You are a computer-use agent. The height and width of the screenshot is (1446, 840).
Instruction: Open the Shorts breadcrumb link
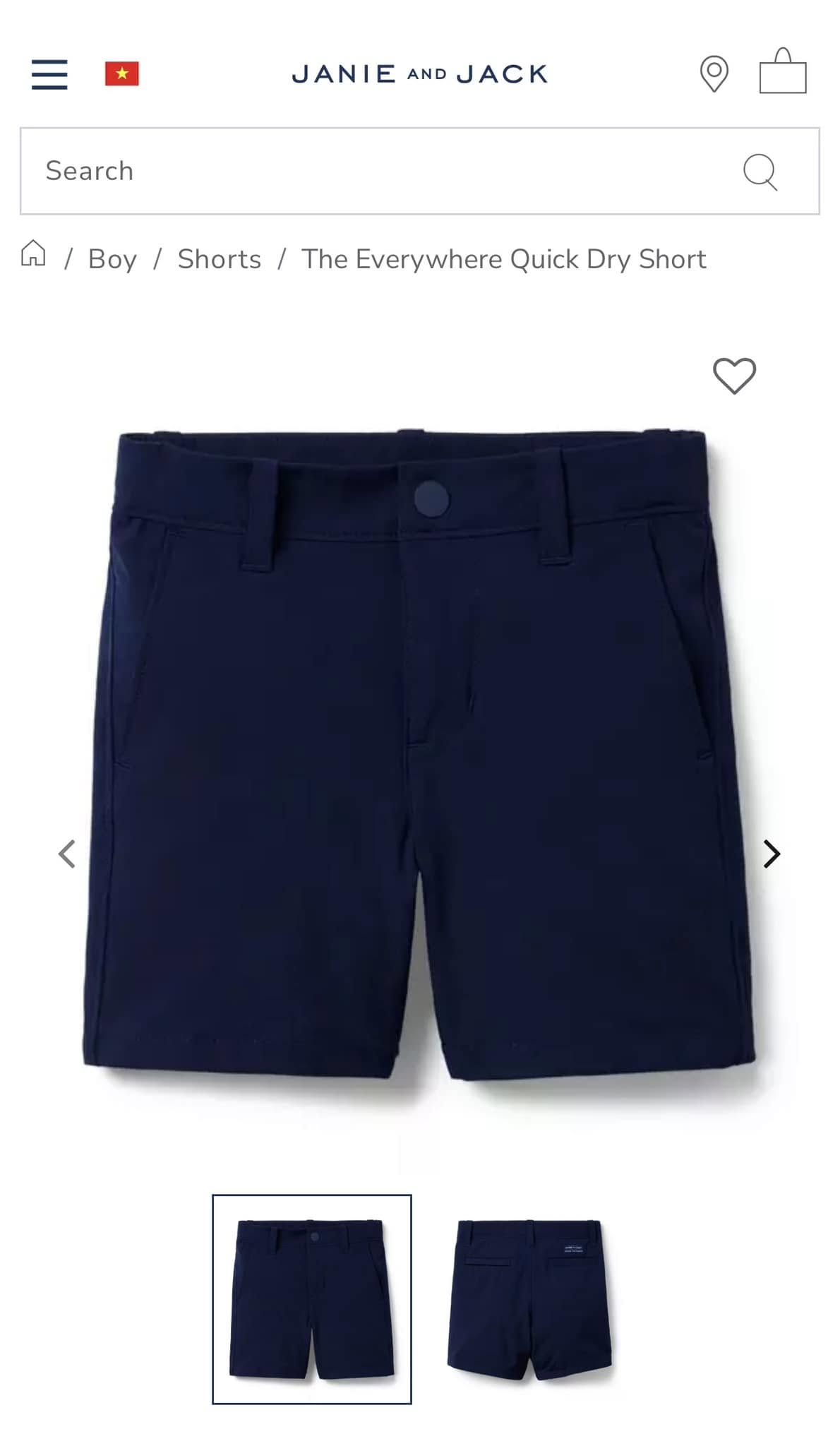[x=220, y=259]
